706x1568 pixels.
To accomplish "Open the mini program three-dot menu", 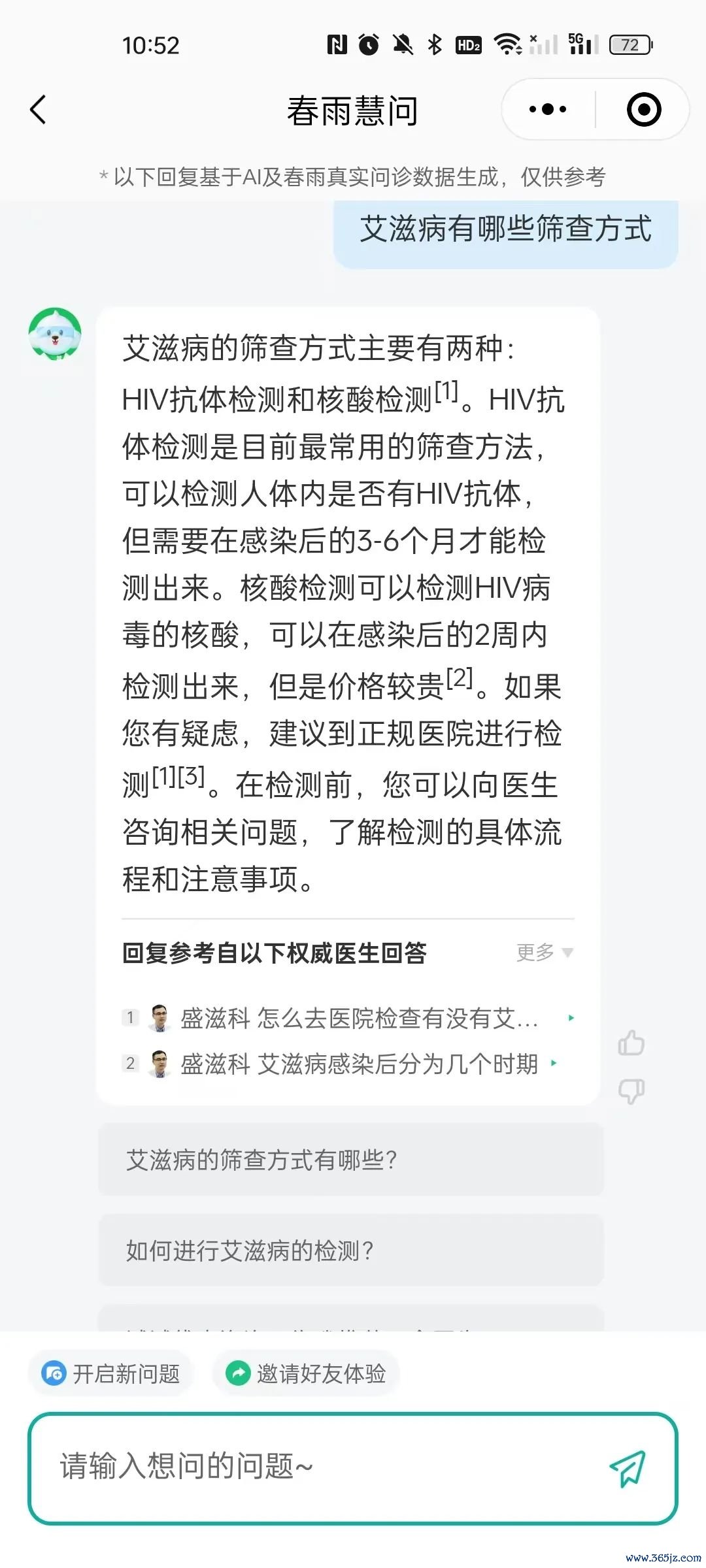I will (548, 109).
